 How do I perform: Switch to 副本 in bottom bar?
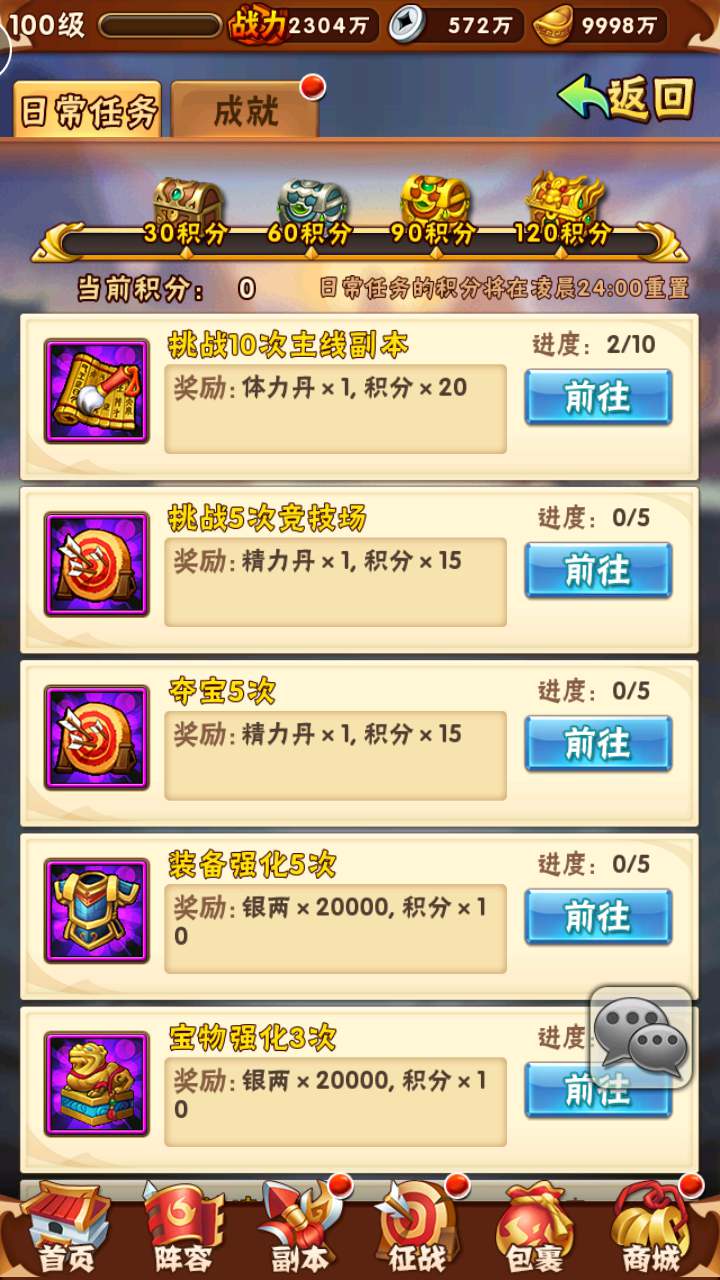click(300, 1228)
